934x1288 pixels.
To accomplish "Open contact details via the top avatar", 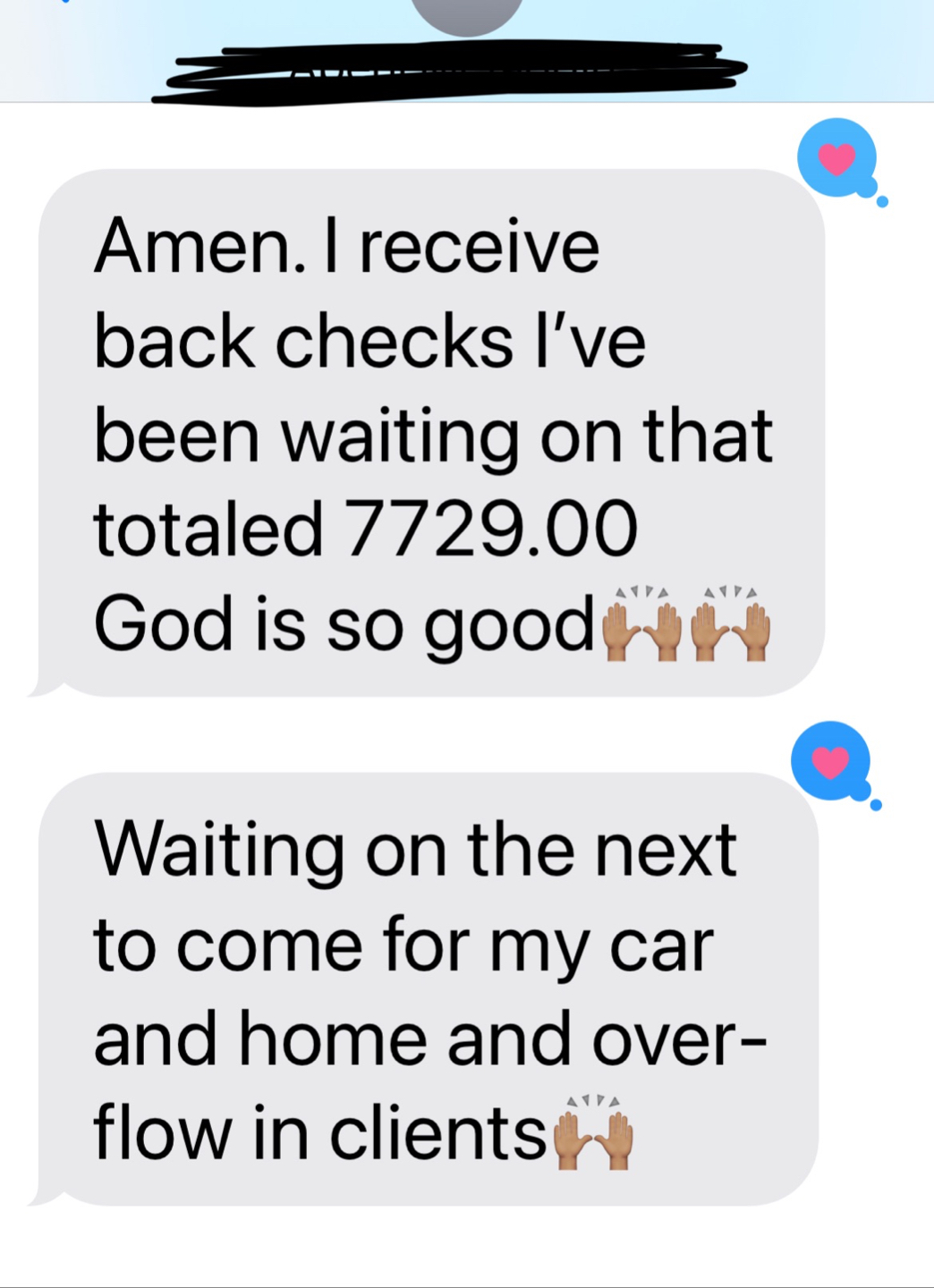I will pos(467,13).
